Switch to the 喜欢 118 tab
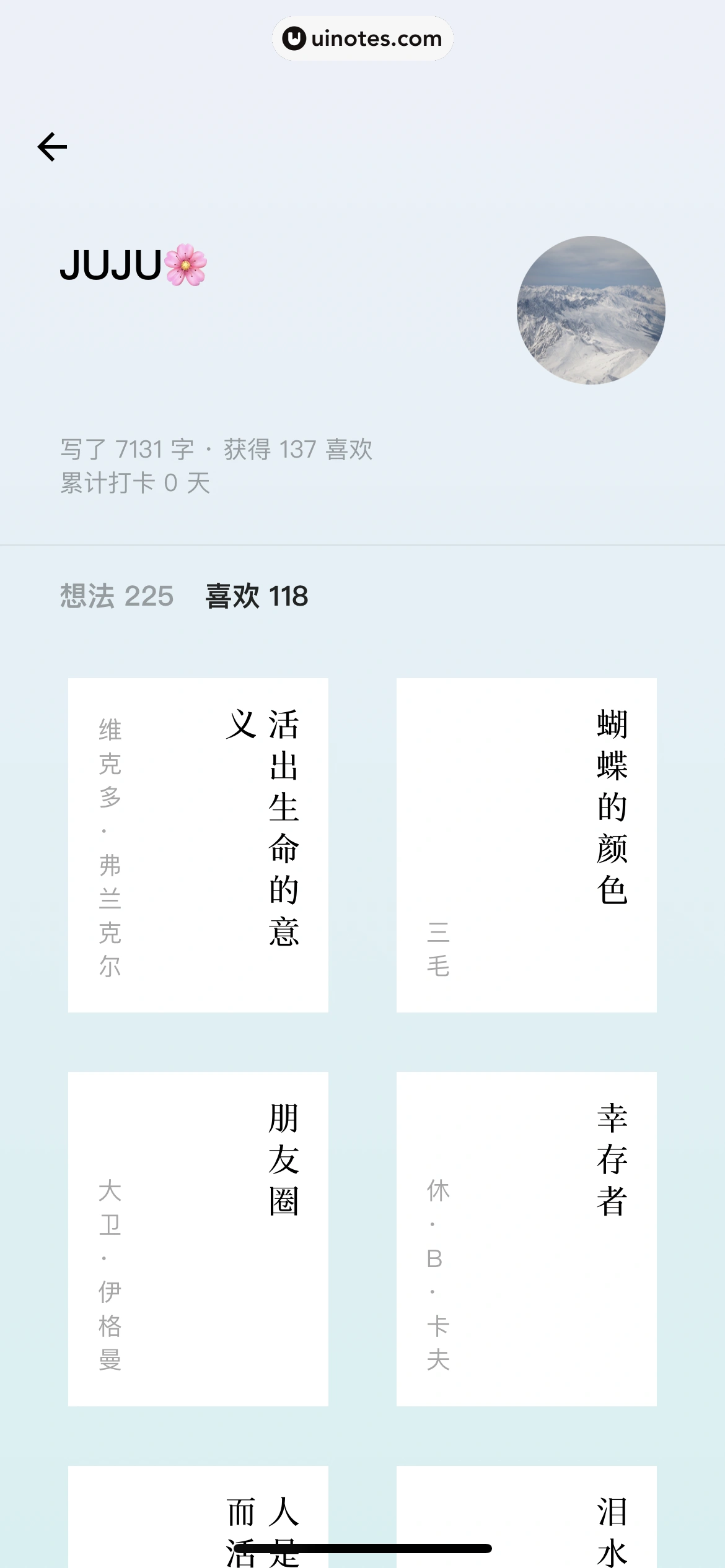The height and width of the screenshot is (1568, 725). [x=256, y=596]
